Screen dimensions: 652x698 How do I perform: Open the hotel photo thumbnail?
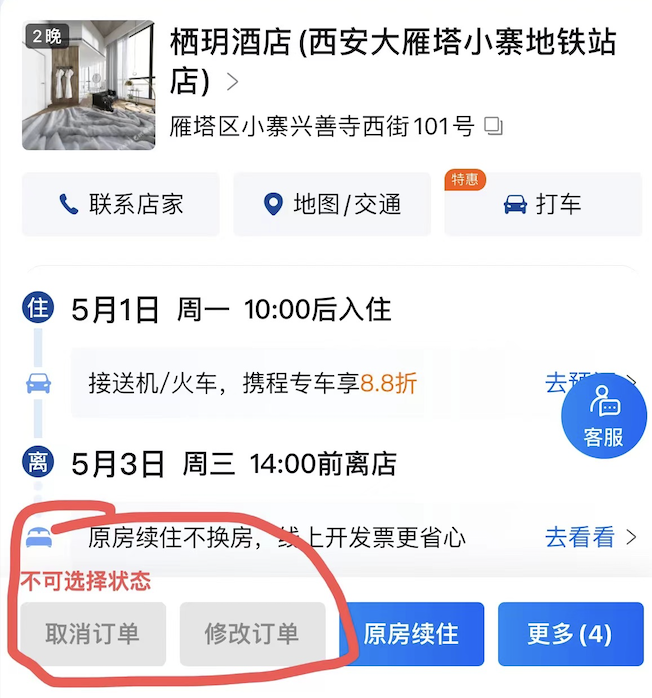[88, 85]
